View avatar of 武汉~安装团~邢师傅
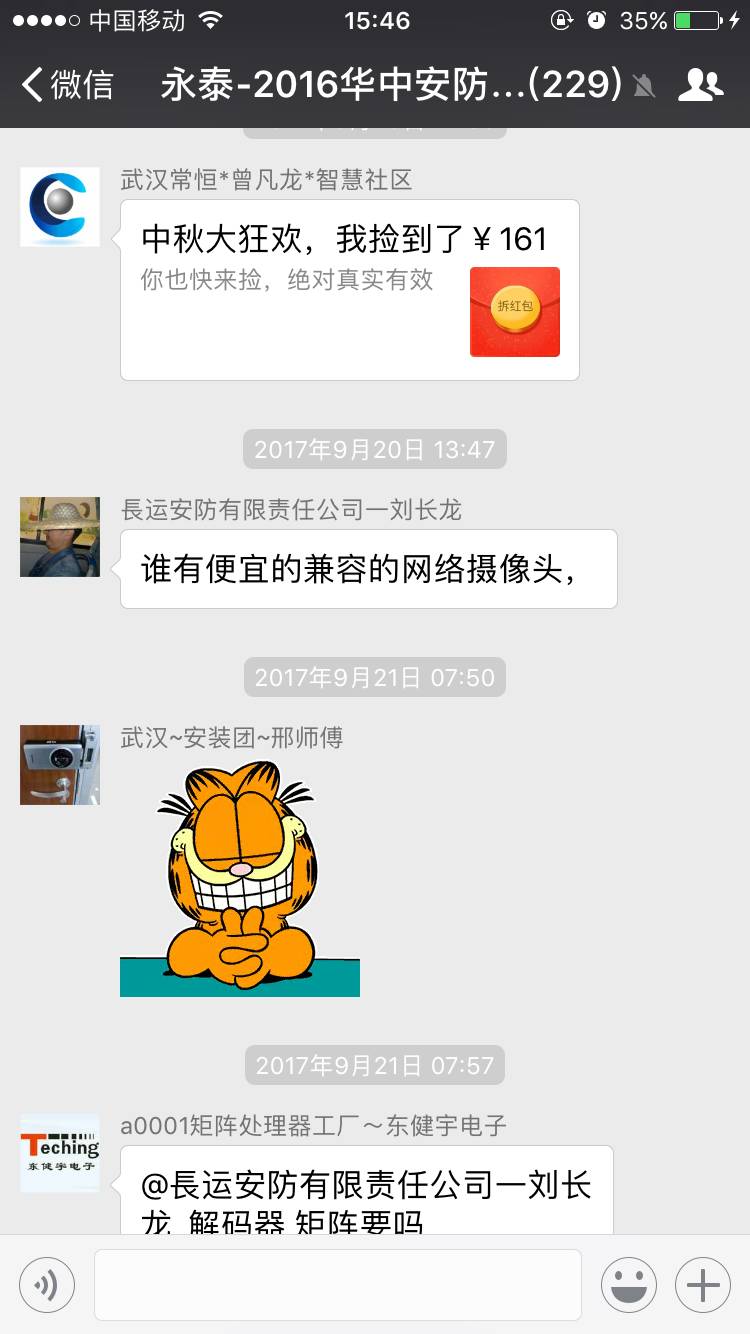Image resolution: width=750 pixels, height=1334 pixels. click(60, 765)
